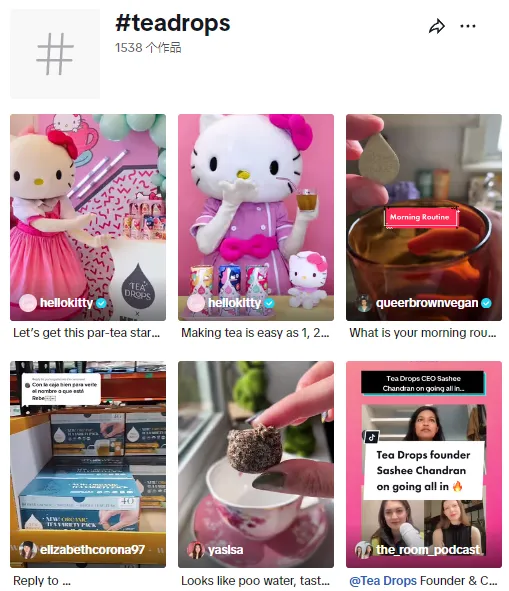Share the #teadrops hashtag page
The width and height of the screenshot is (509, 591).
point(437,26)
